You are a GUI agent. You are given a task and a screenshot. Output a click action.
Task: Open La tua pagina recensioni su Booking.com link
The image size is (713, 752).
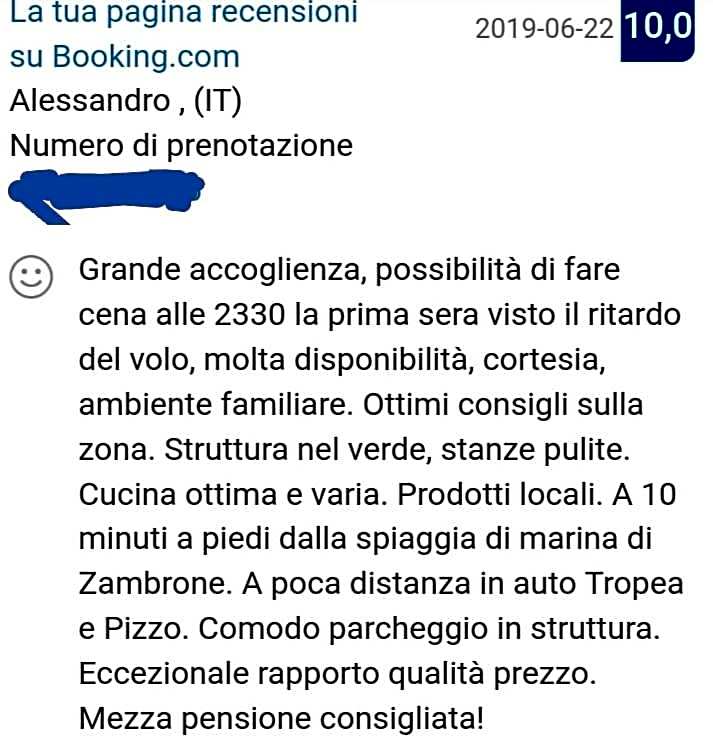point(183,33)
